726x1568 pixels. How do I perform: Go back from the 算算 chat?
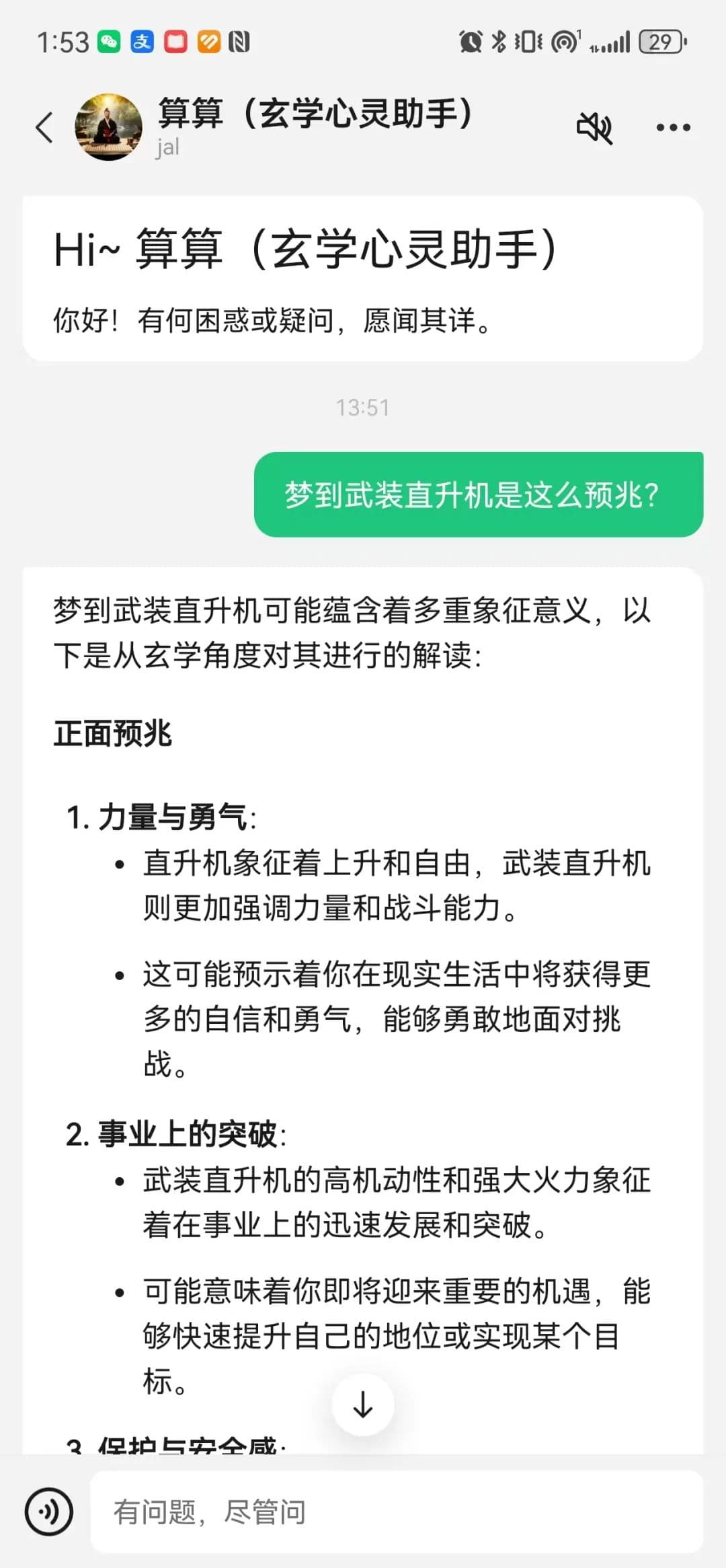click(x=44, y=128)
